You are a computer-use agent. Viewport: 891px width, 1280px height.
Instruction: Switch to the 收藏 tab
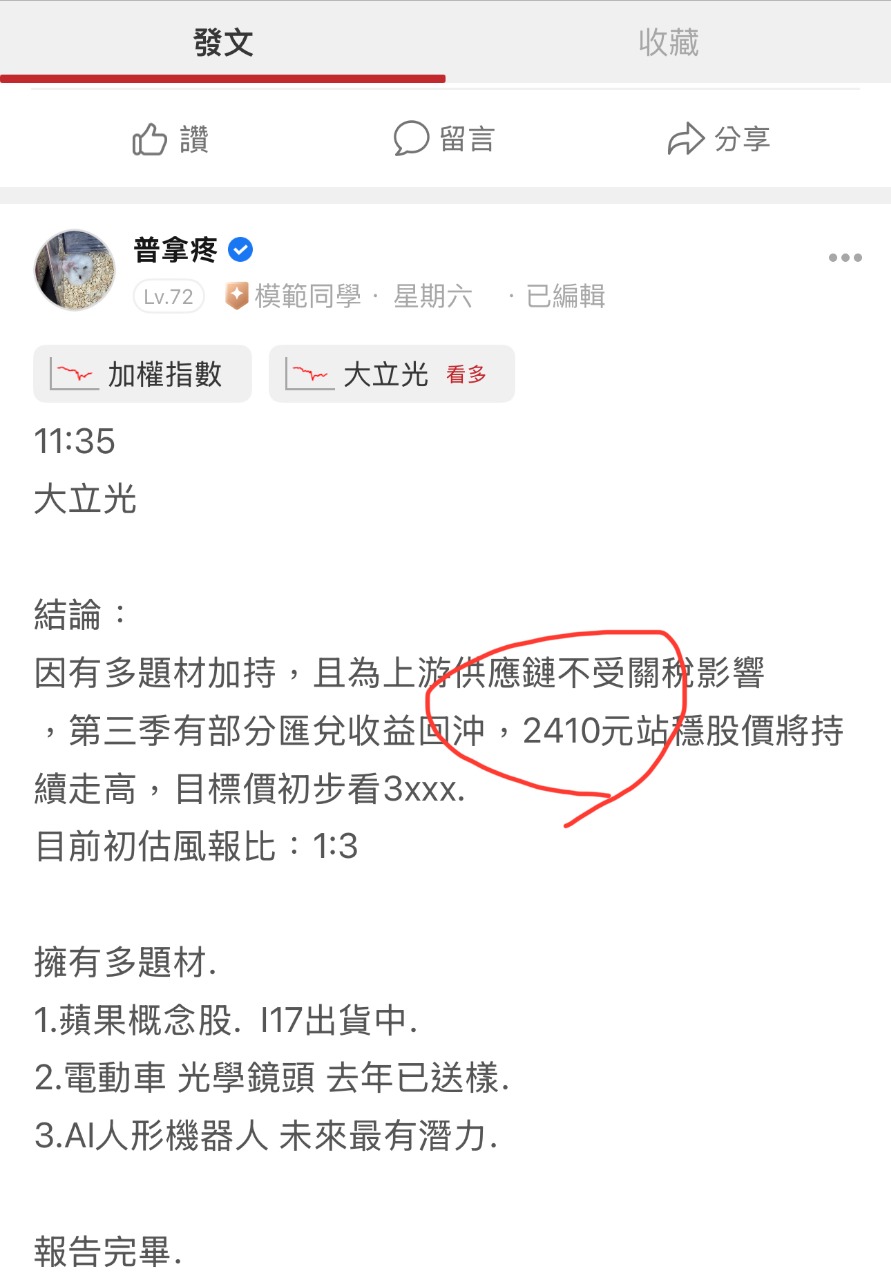(x=668, y=42)
